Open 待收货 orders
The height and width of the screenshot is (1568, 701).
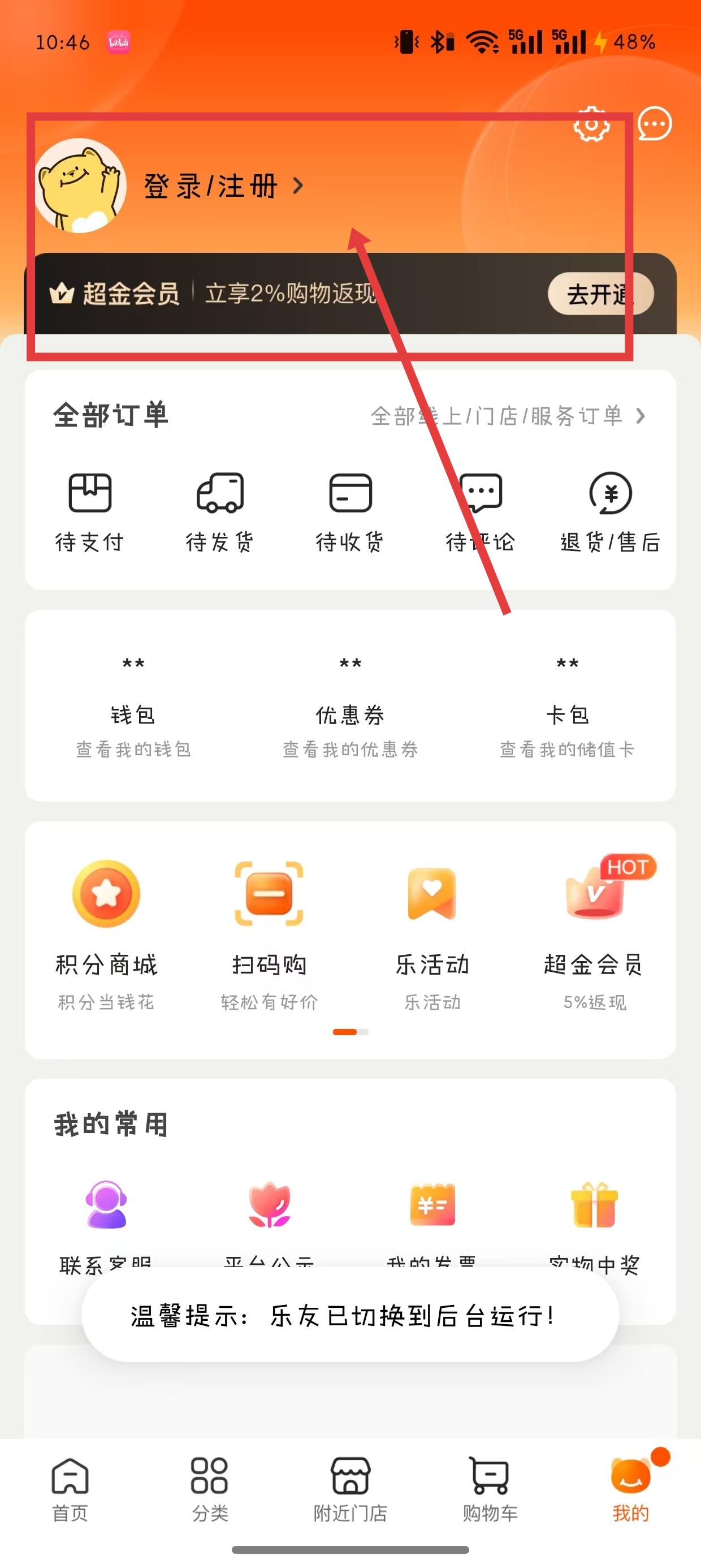pos(350,512)
